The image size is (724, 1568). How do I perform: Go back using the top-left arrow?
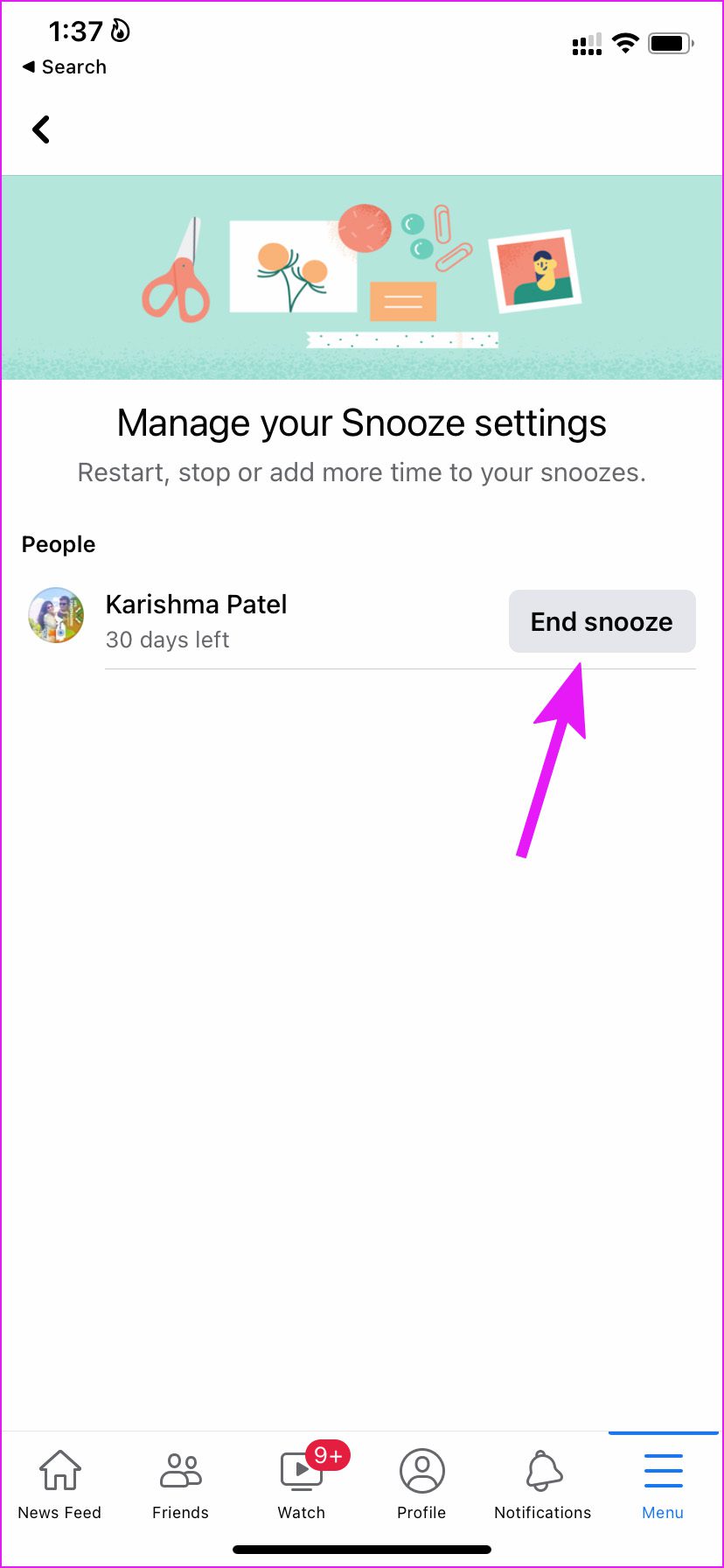coord(41,129)
